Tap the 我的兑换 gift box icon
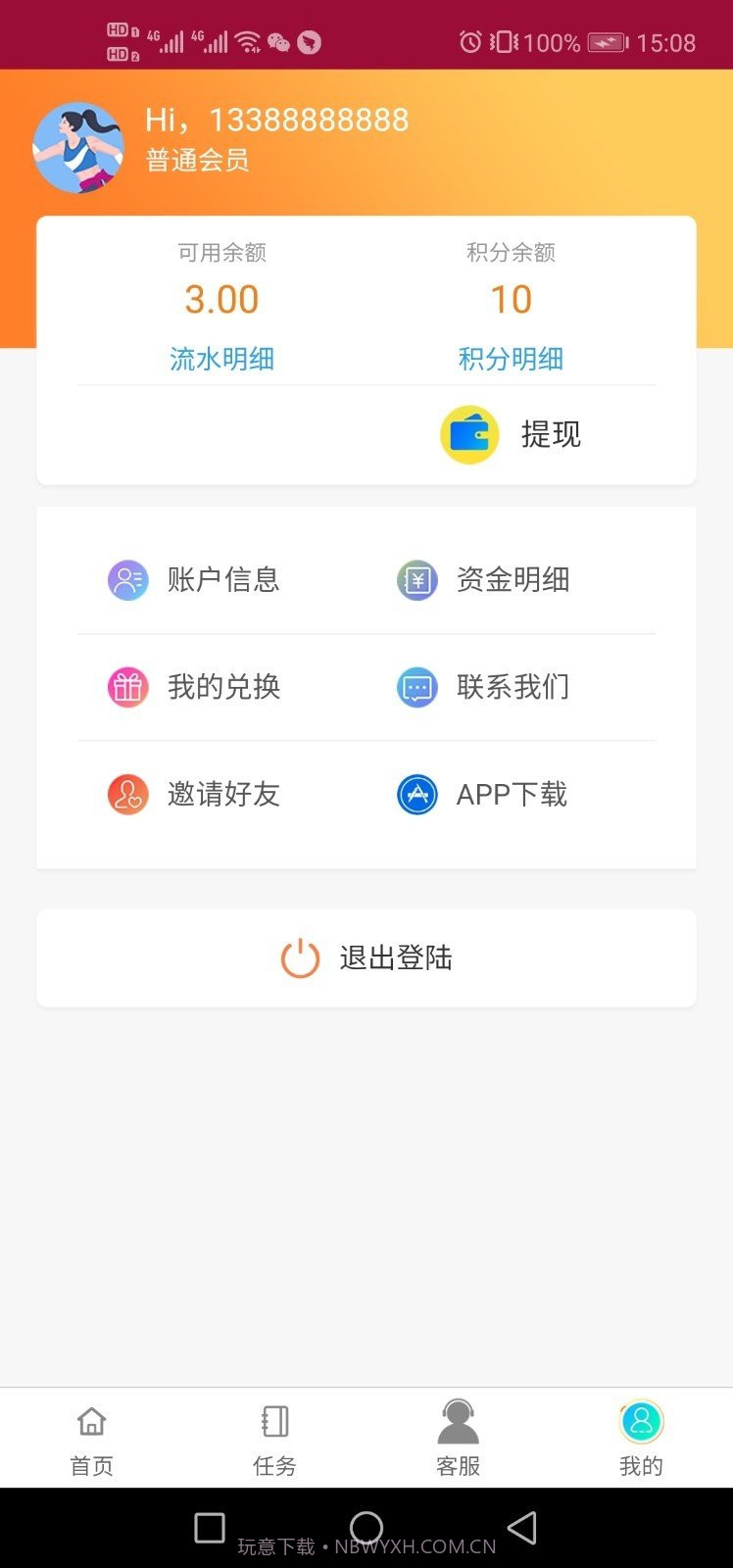Viewport: 733px width, 1568px height. 127,687
